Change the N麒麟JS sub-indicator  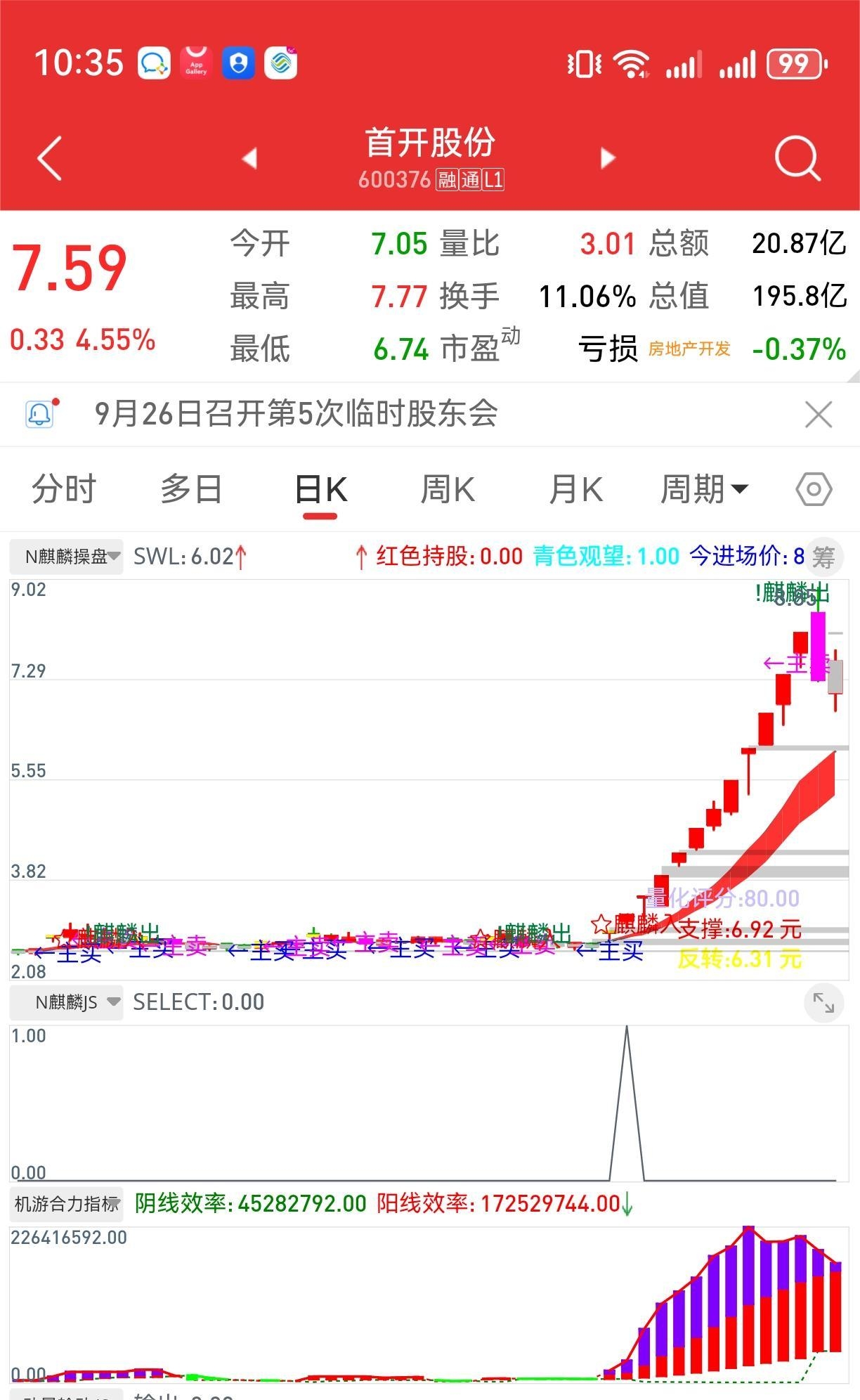tap(67, 1002)
